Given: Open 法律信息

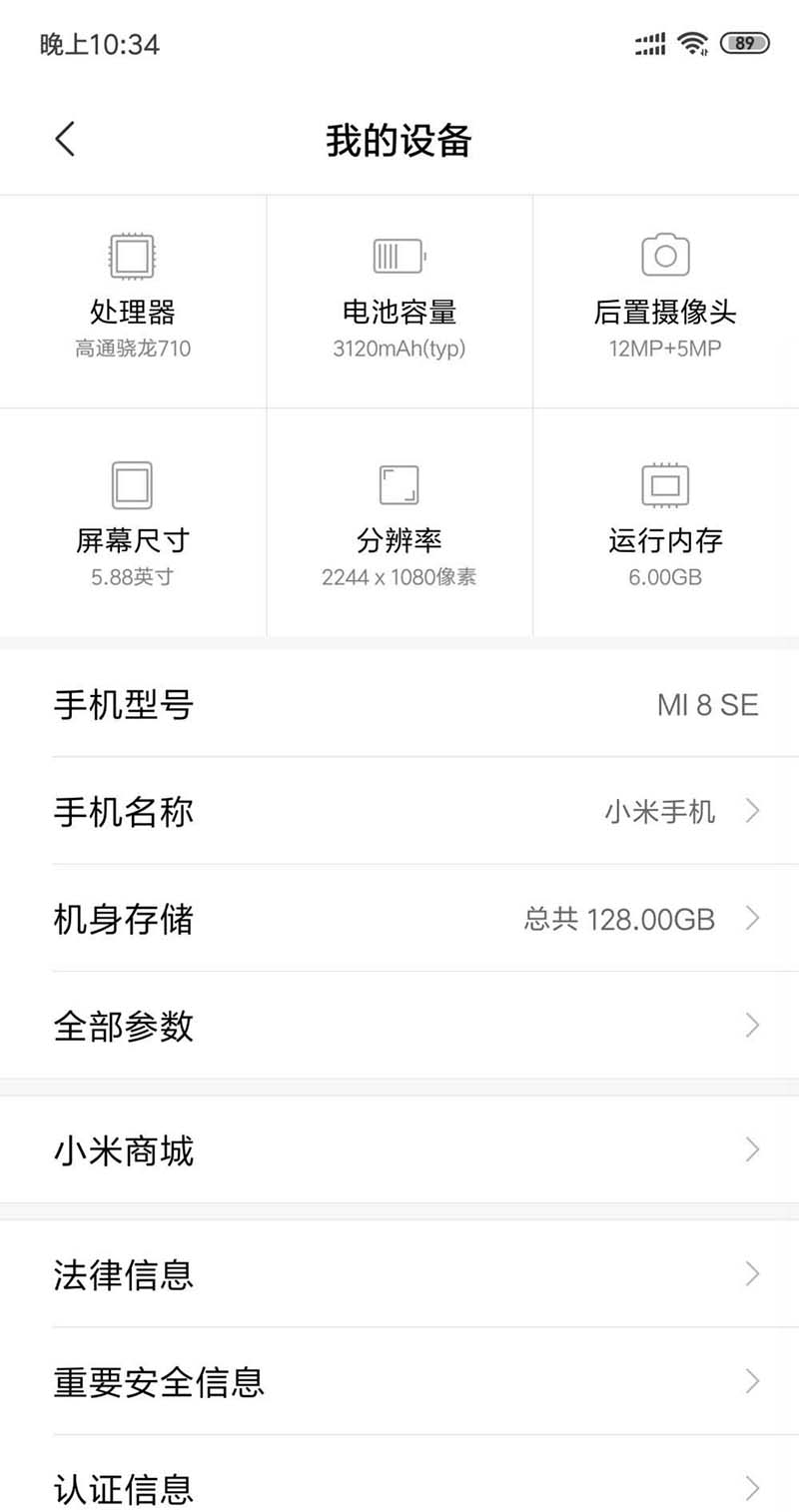Looking at the screenshot, I should (x=399, y=1274).
